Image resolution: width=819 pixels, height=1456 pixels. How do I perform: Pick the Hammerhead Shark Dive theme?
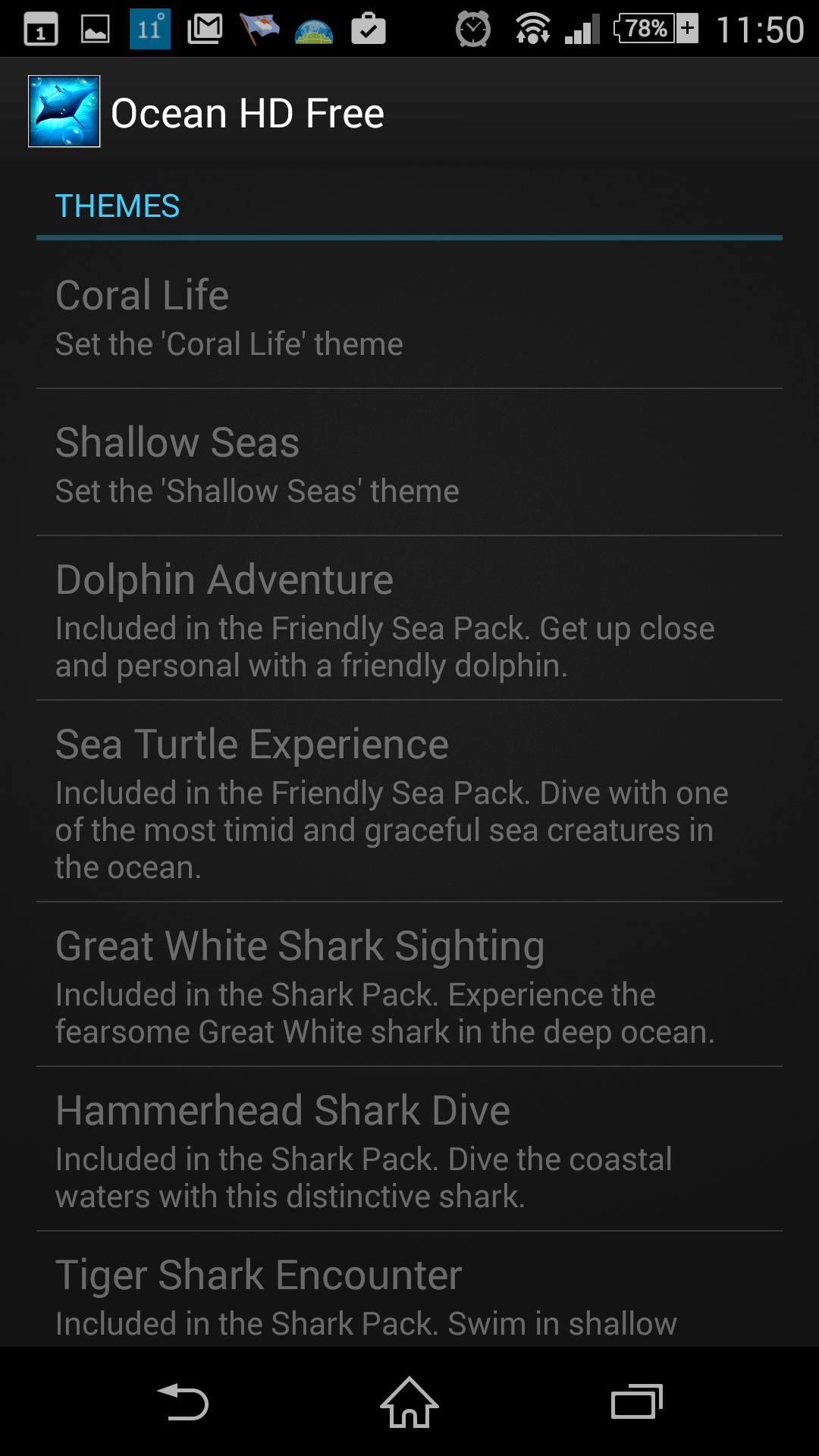pyautogui.click(x=409, y=1149)
